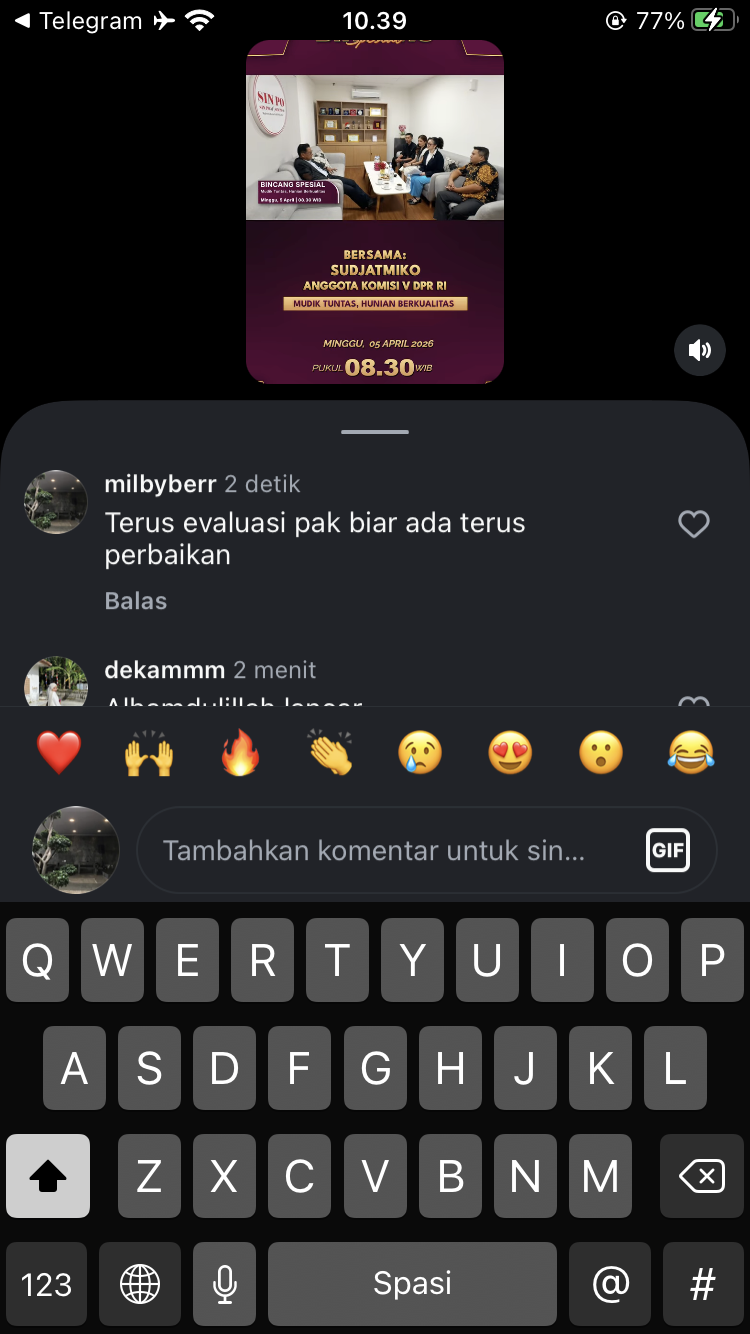Tap the backspace key
Screen dimensions: 750x1334
[x=702, y=1176]
